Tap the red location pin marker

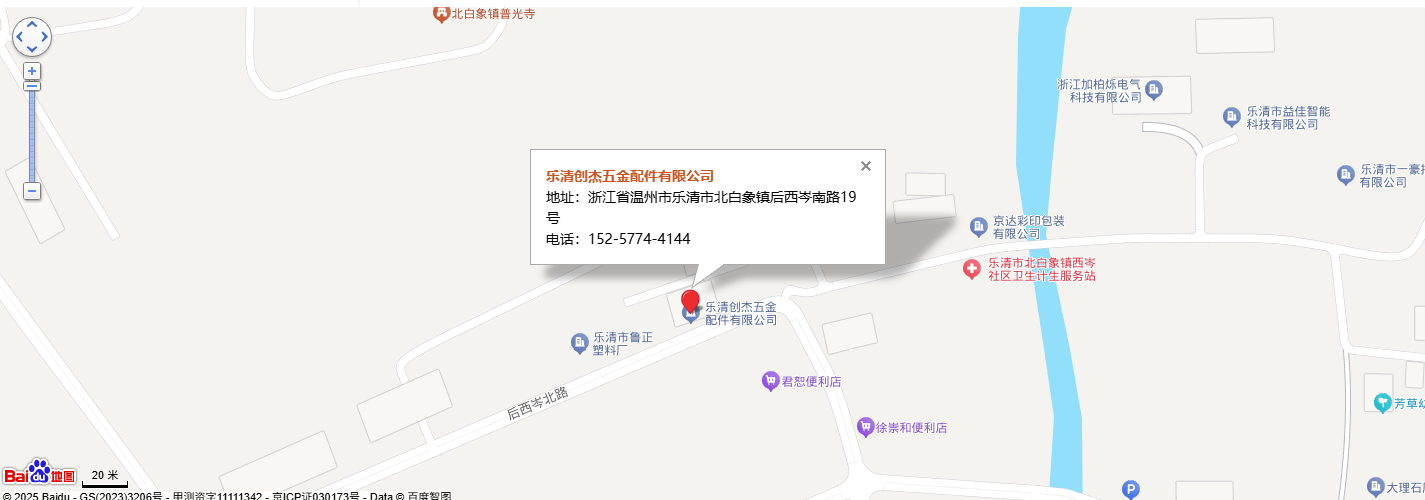coord(690,301)
